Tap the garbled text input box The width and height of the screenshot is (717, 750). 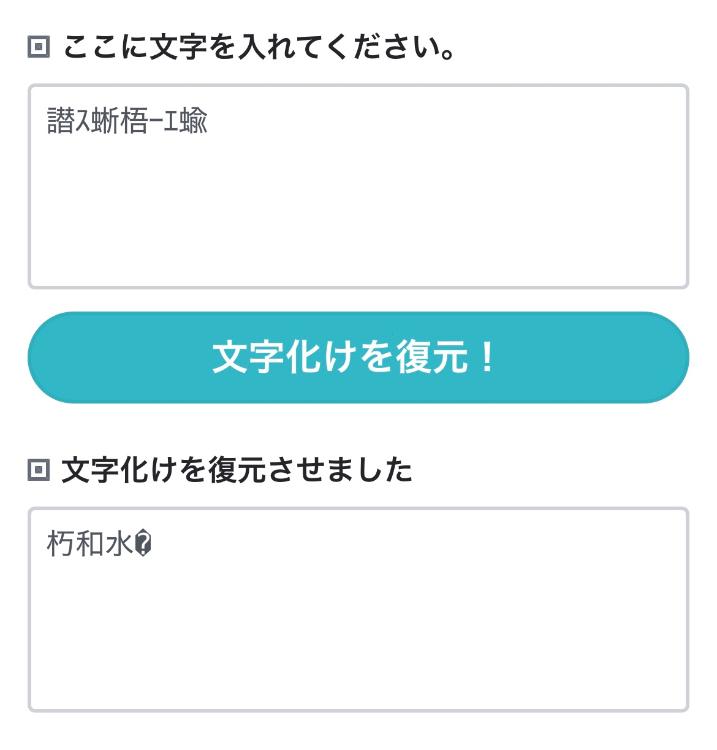(358, 187)
